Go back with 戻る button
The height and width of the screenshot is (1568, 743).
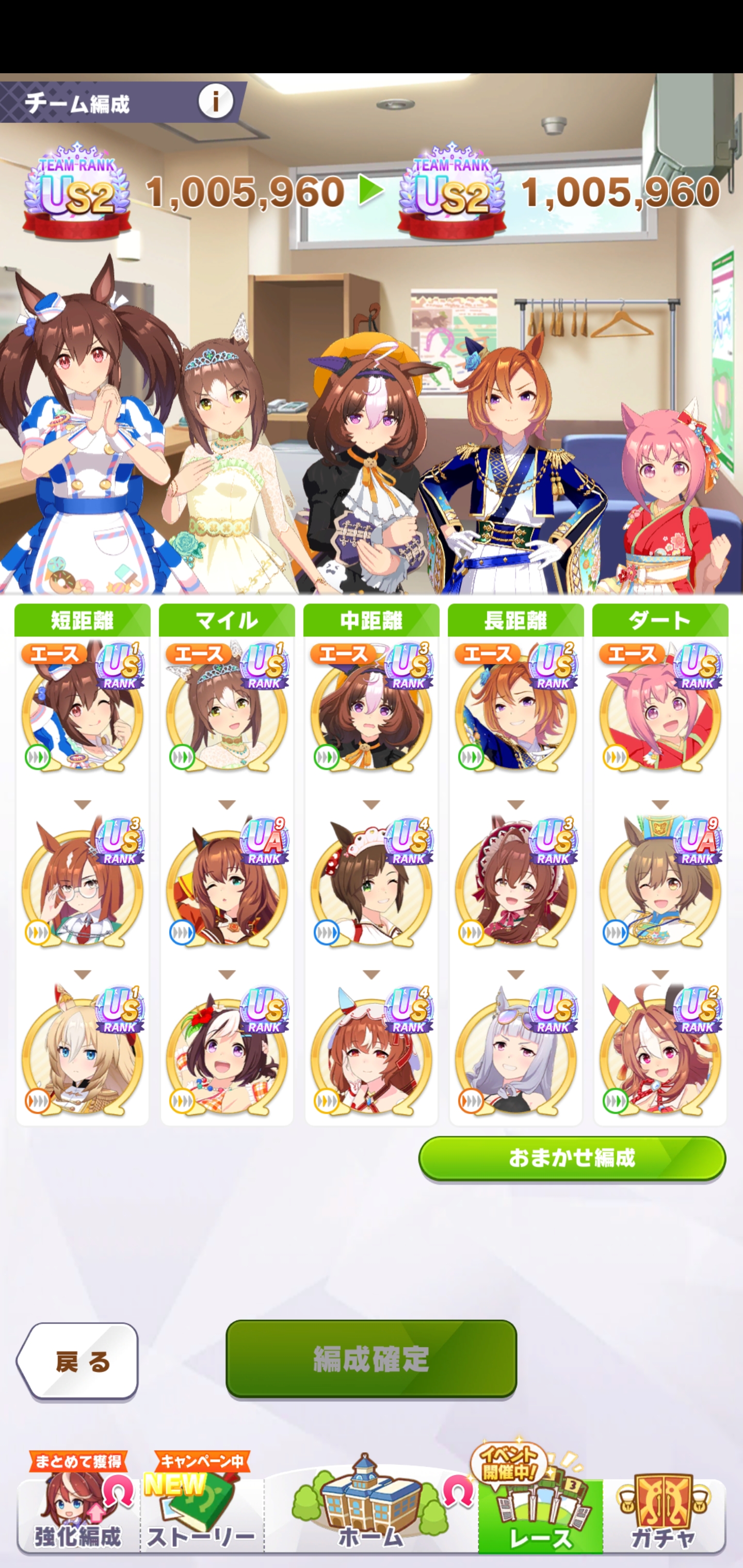point(78,1361)
